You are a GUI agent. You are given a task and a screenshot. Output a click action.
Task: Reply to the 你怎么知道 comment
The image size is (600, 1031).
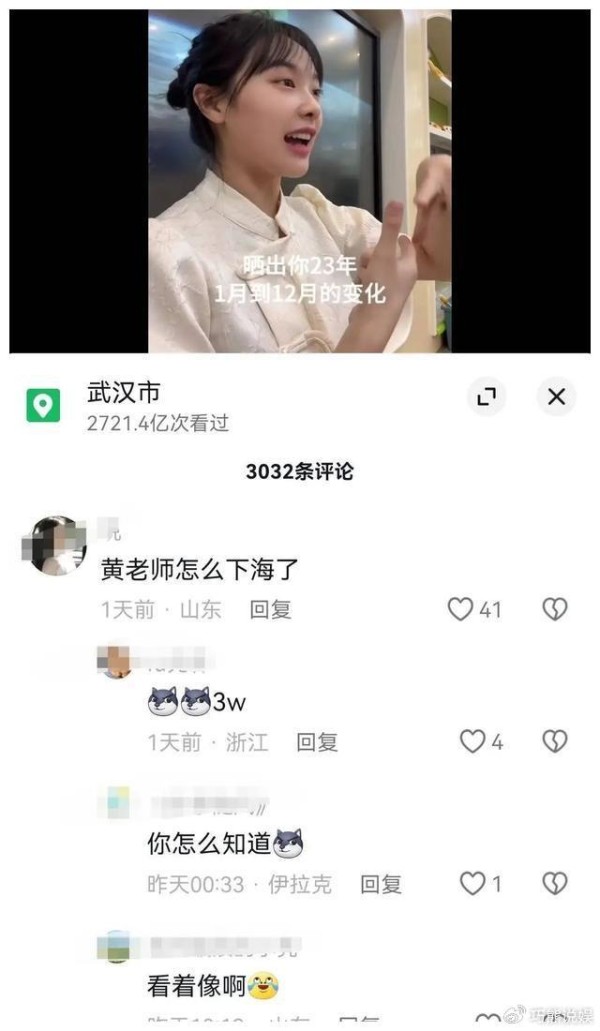381,884
